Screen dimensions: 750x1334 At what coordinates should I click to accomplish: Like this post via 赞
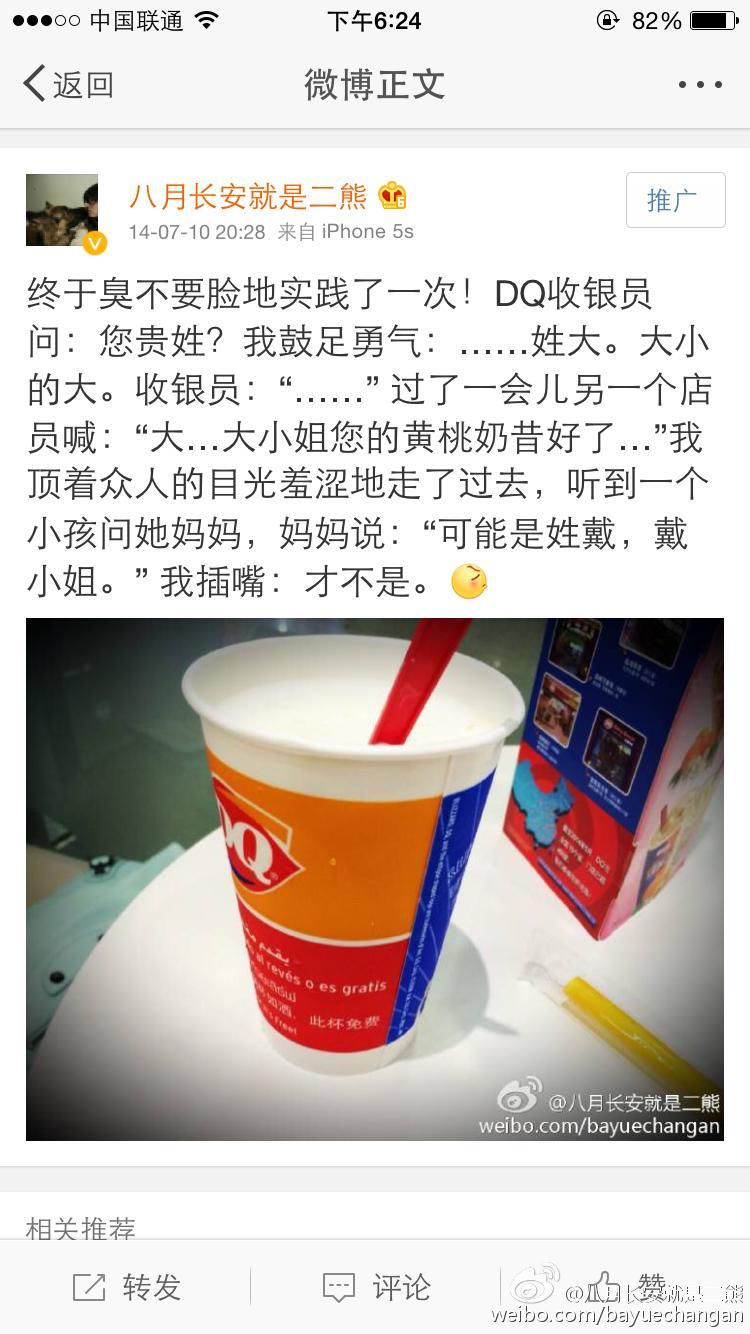(x=626, y=1285)
